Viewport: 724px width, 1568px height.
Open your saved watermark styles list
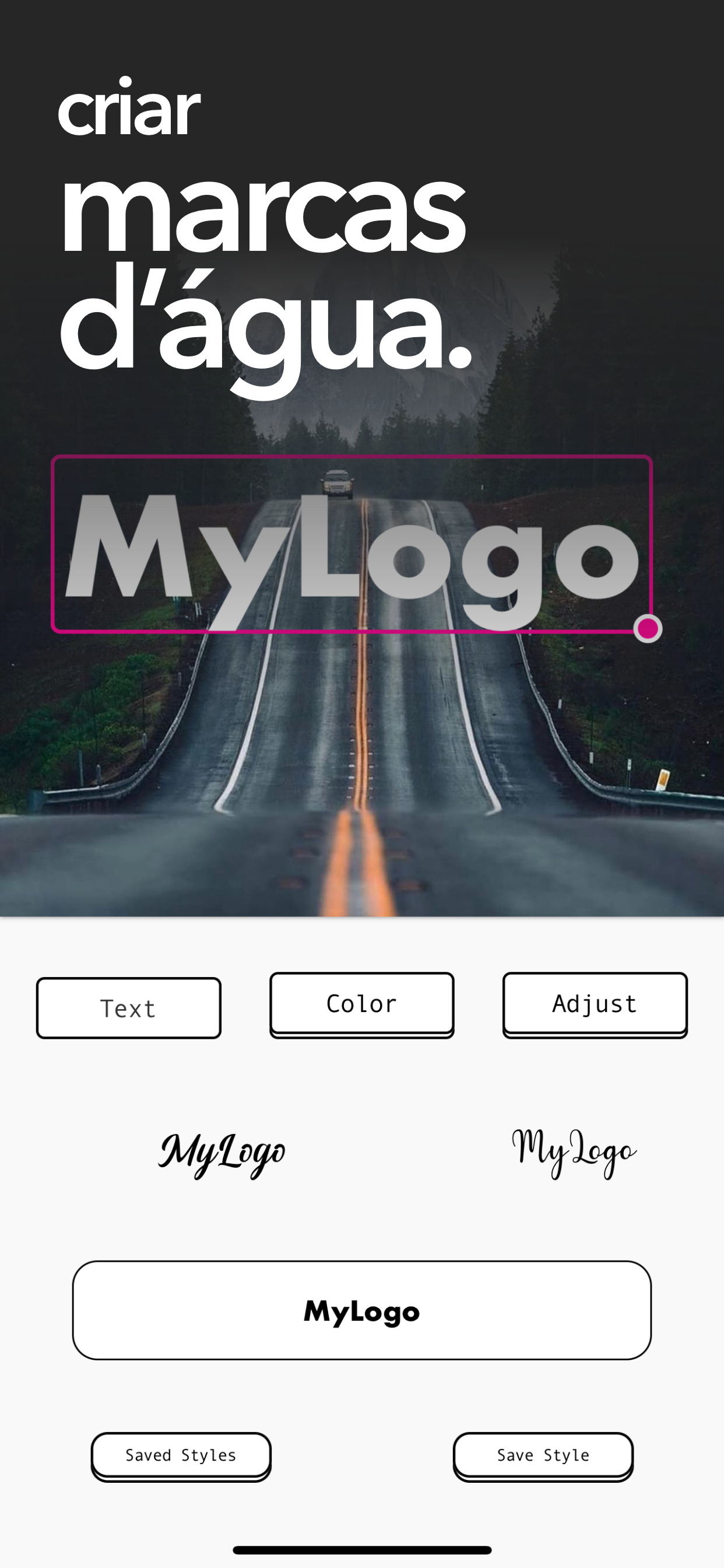coord(181,1455)
